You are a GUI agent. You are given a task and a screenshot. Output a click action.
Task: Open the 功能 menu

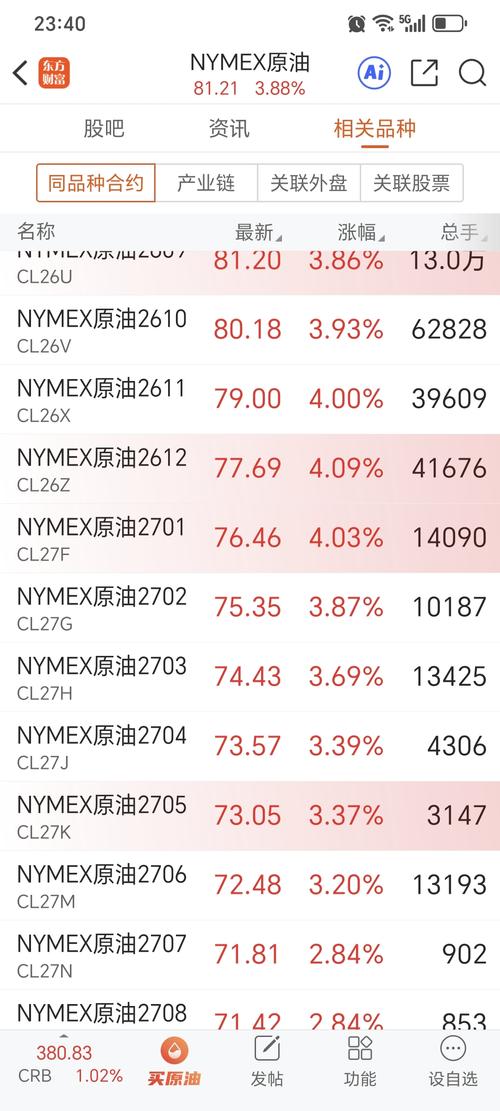[360, 1062]
